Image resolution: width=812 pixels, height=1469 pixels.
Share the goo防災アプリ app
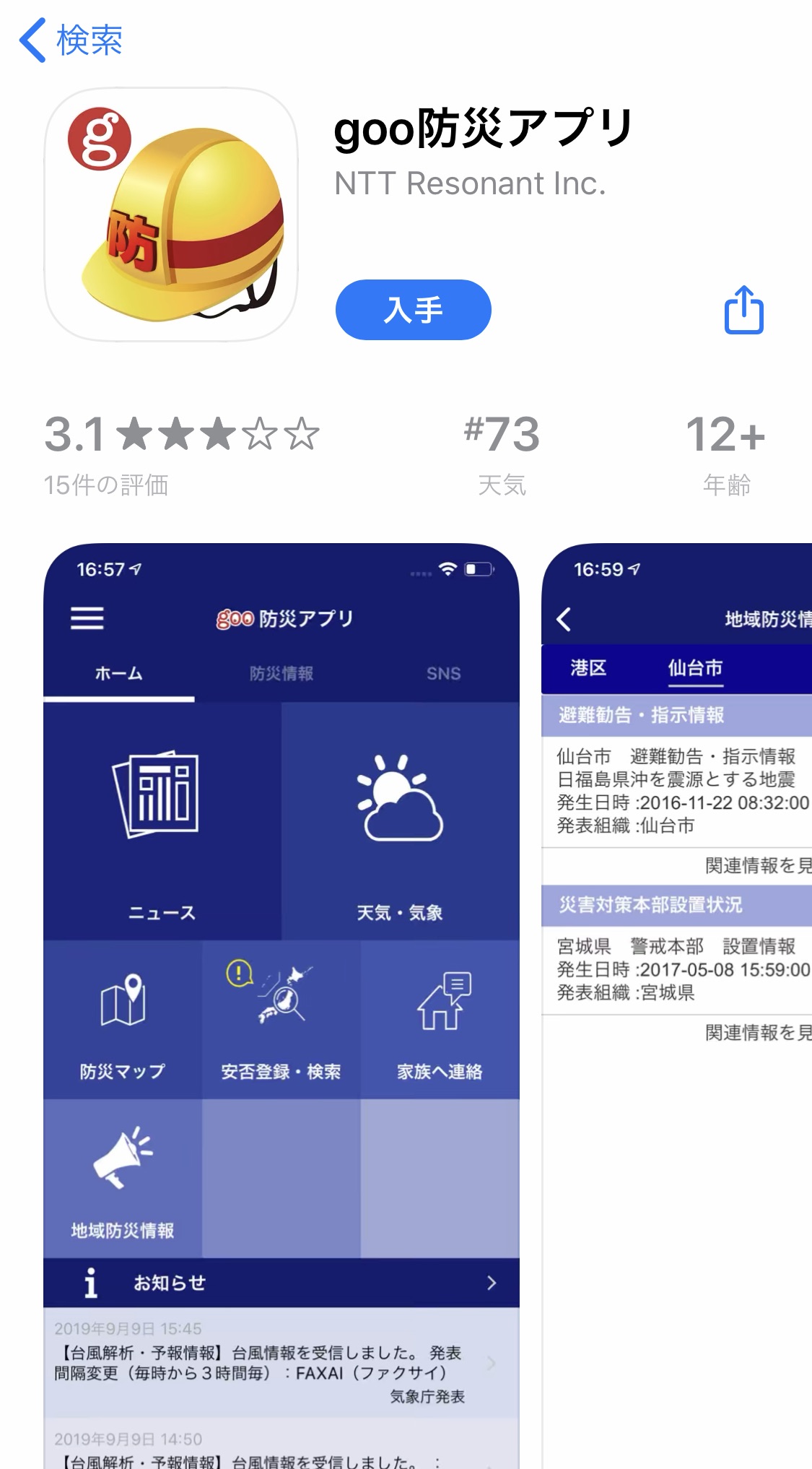pyautogui.click(x=743, y=310)
